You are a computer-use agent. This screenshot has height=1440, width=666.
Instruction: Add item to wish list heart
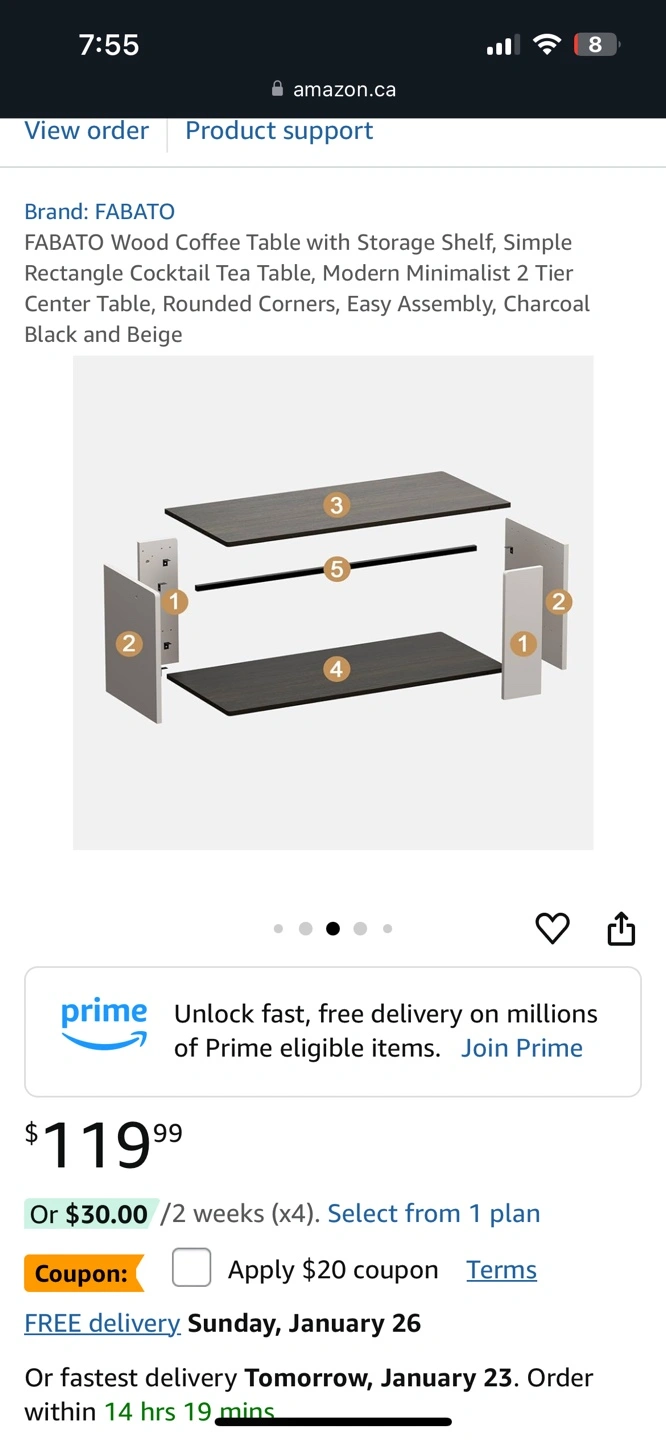[552, 928]
